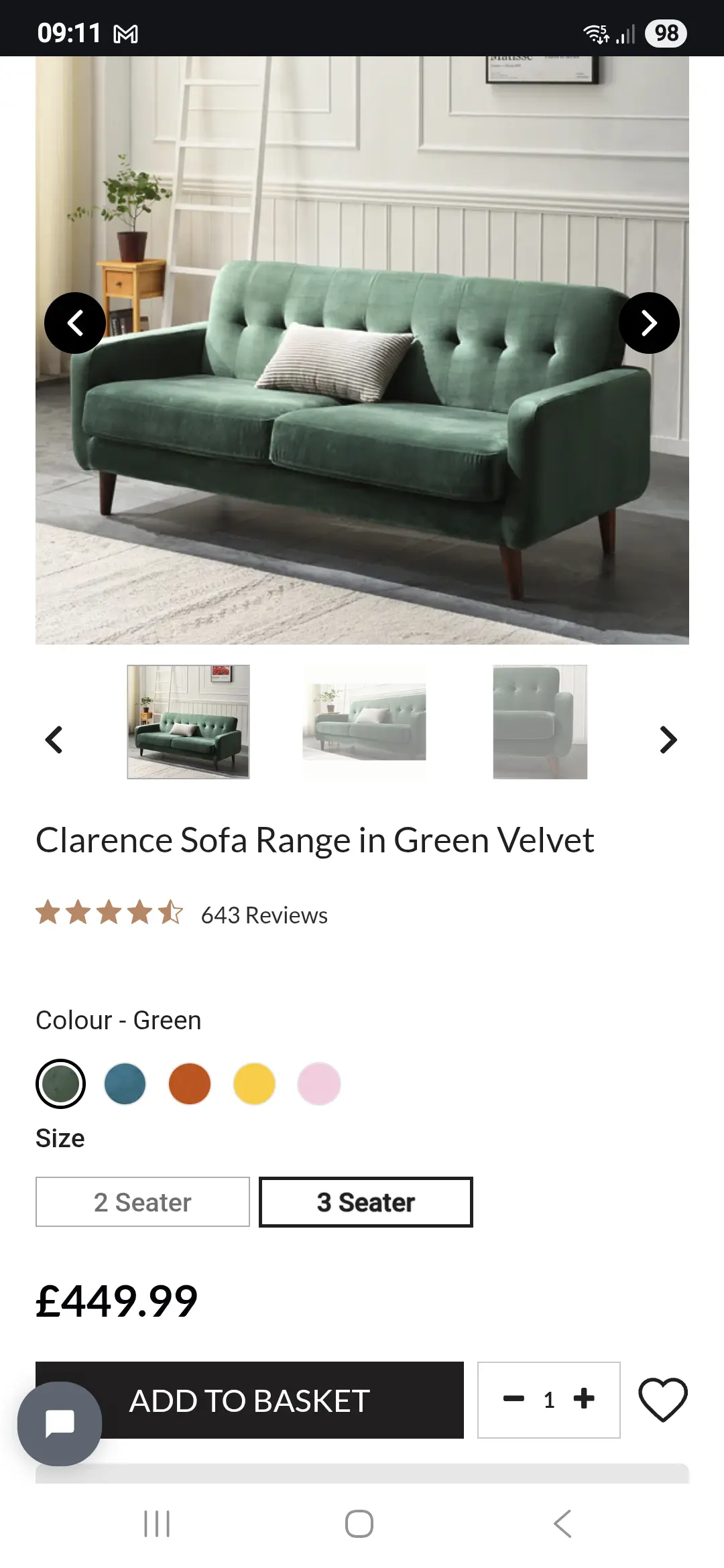Choose the pink colour swatch
Viewport: 724px width, 1568px height.
pos(319,1084)
